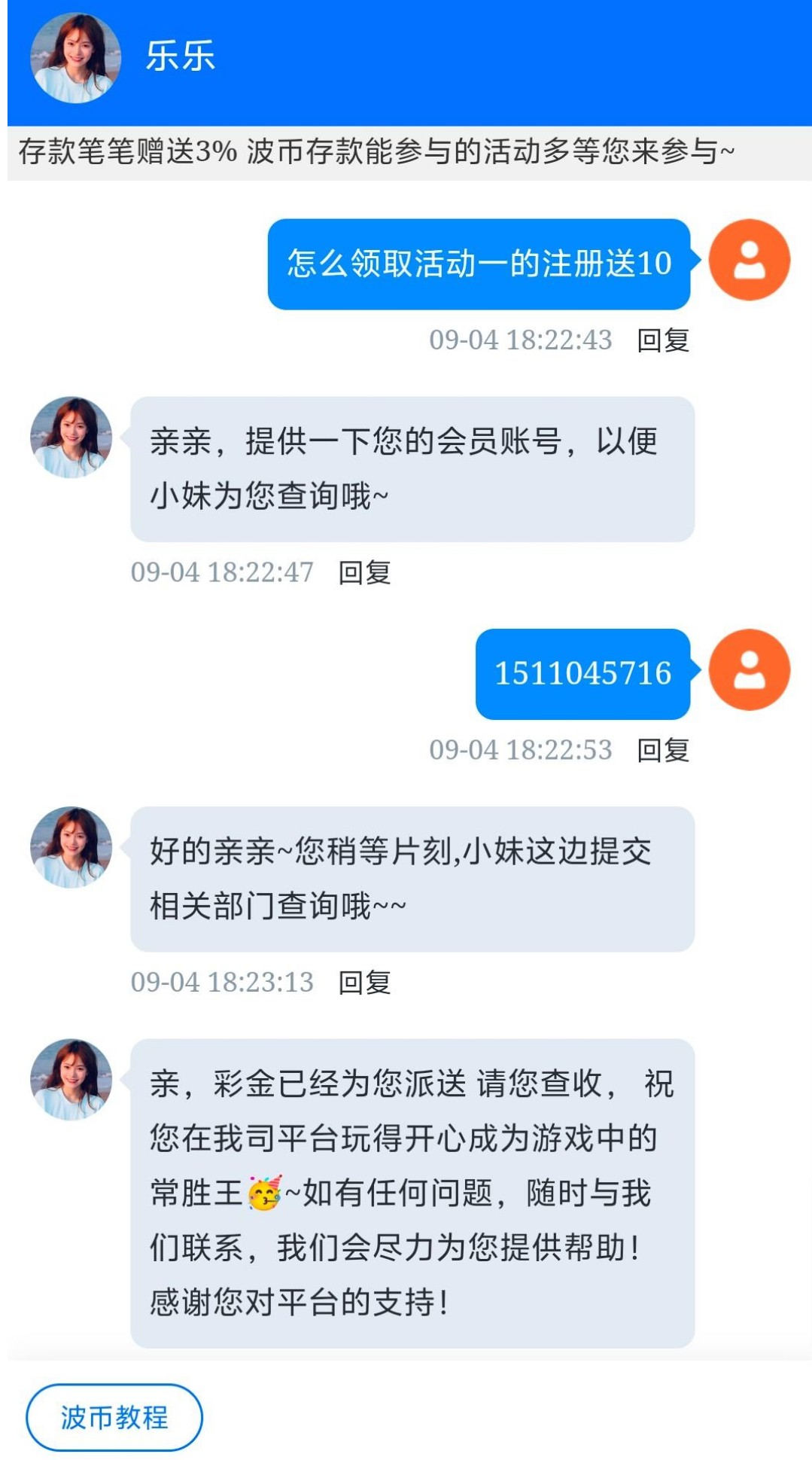The height and width of the screenshot is (1460, 812).
Task: Tap 回复 under the 1511045716 message
Action: click(662, 750)
